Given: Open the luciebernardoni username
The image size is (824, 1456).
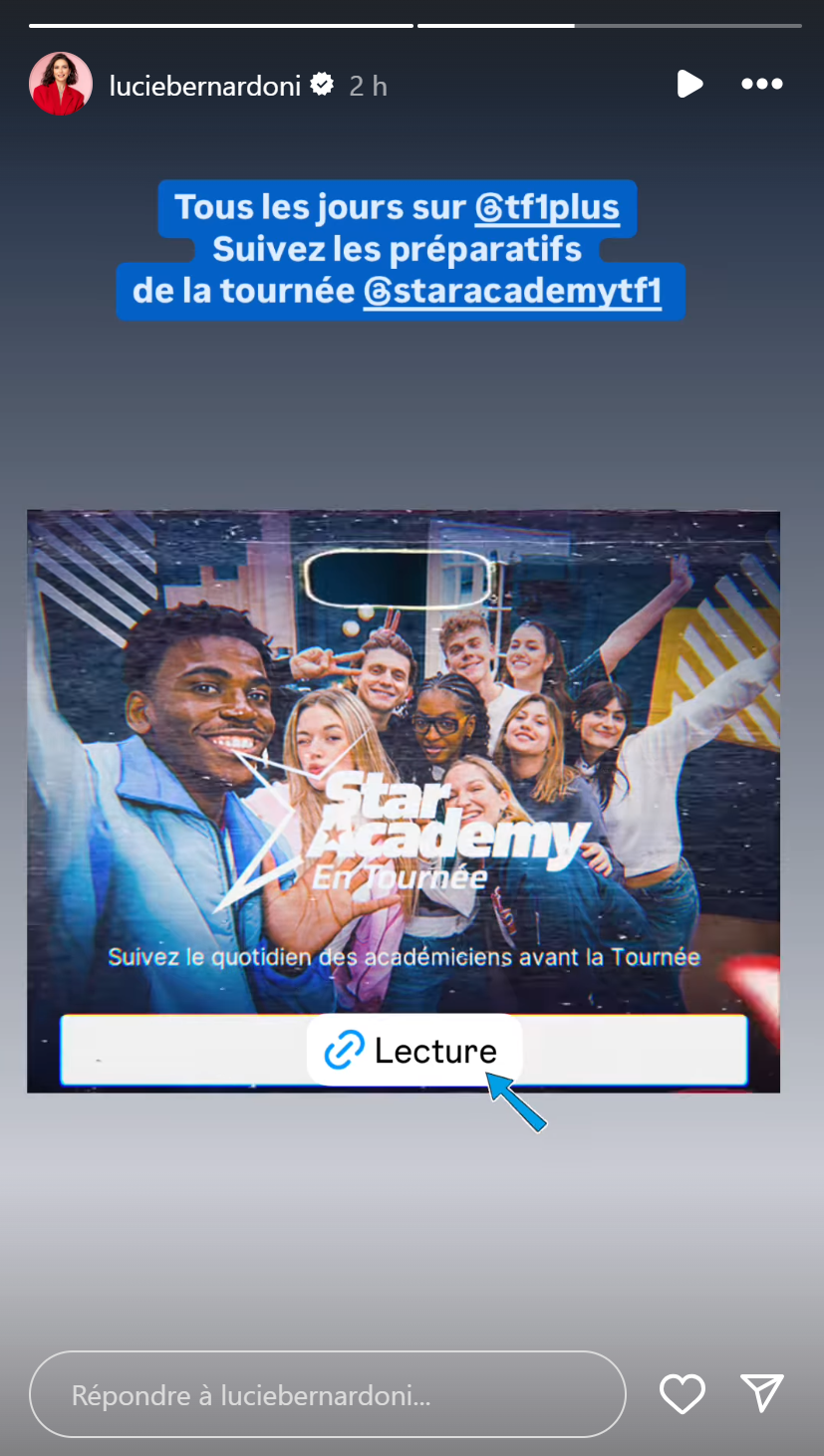Looking at the screenshot, I should point(204,86).
